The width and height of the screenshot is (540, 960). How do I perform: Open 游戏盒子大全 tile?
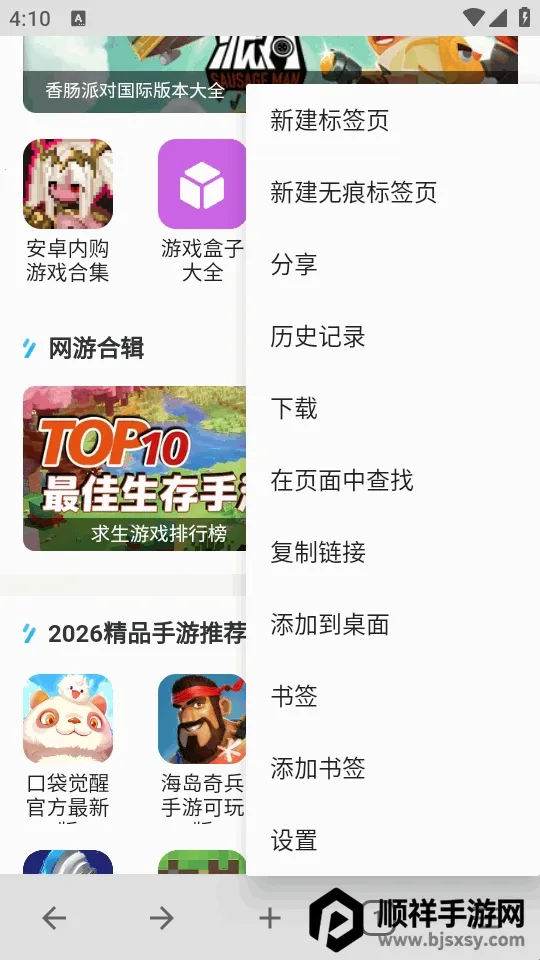click(202, 211)
